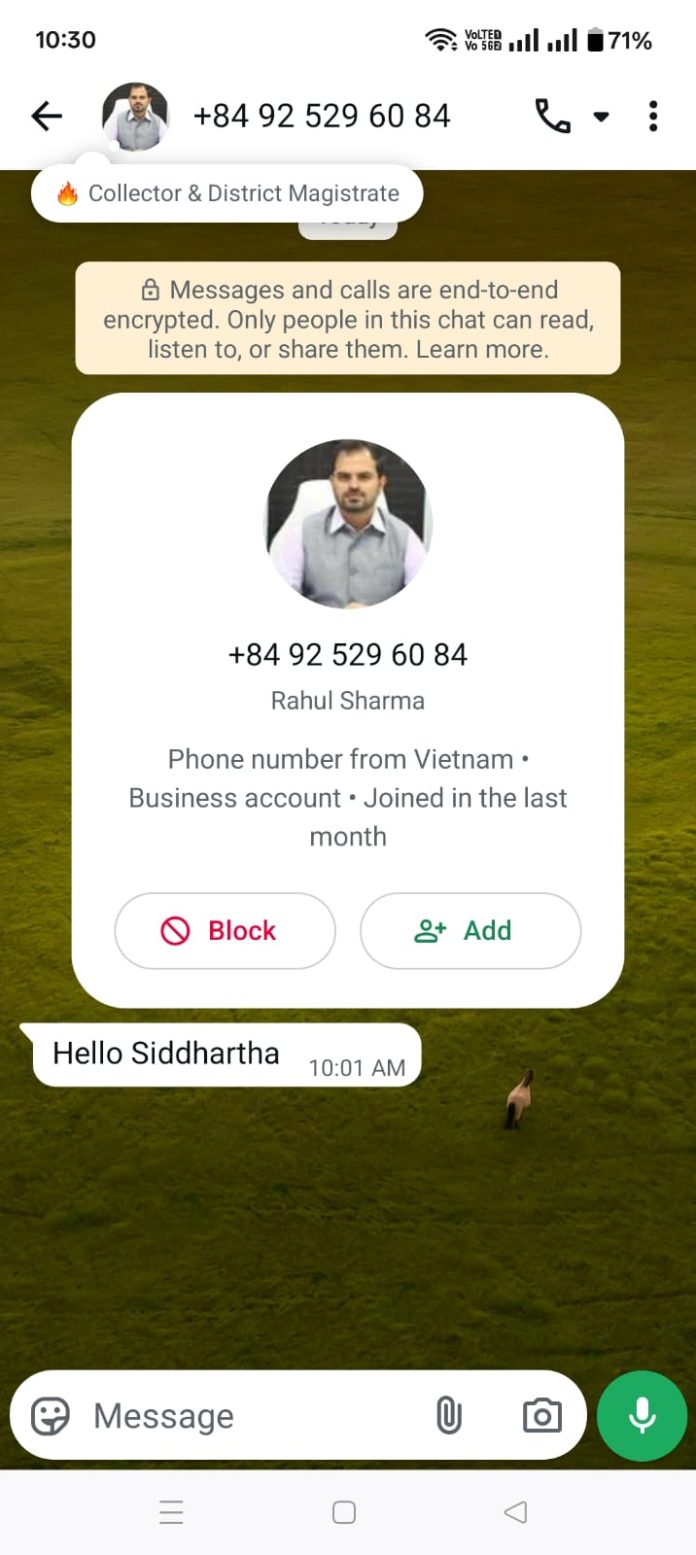Expand the call options dropdown arrow
Image resolution: width=696 pixels, height=1555 pixels.
pos(601,117)
